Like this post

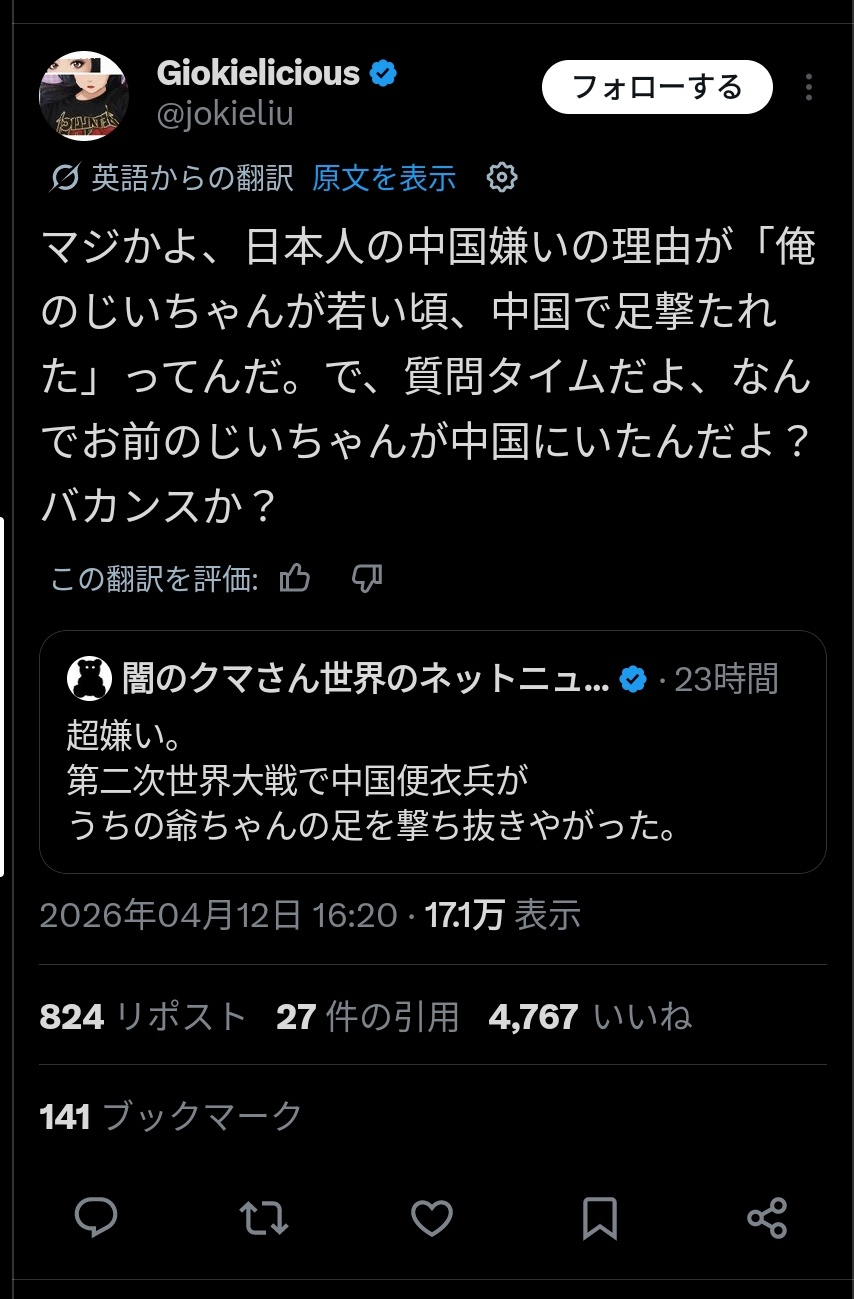[432, 1217]
